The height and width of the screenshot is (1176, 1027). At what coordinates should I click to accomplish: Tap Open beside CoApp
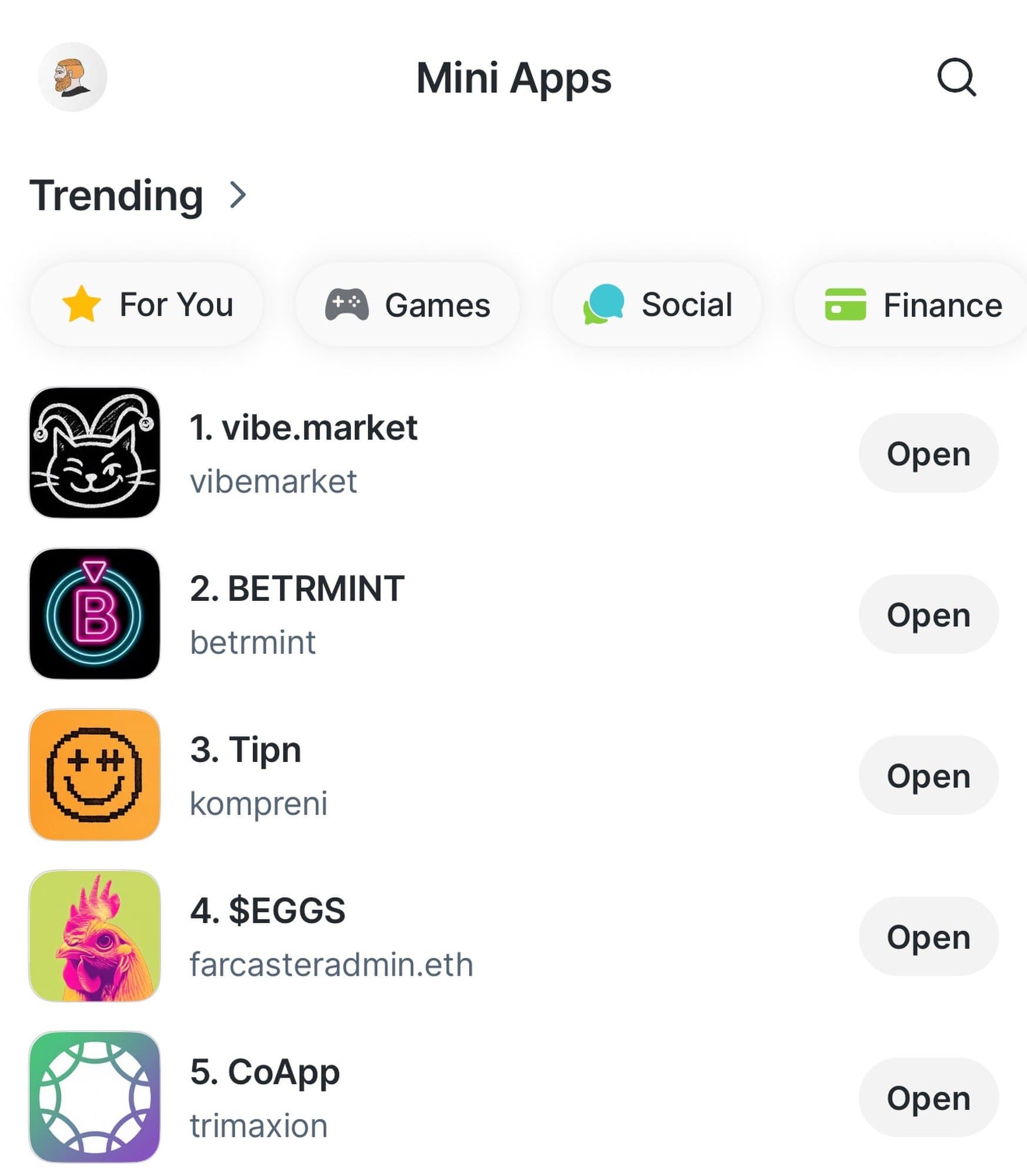(x=928, y=1098)
